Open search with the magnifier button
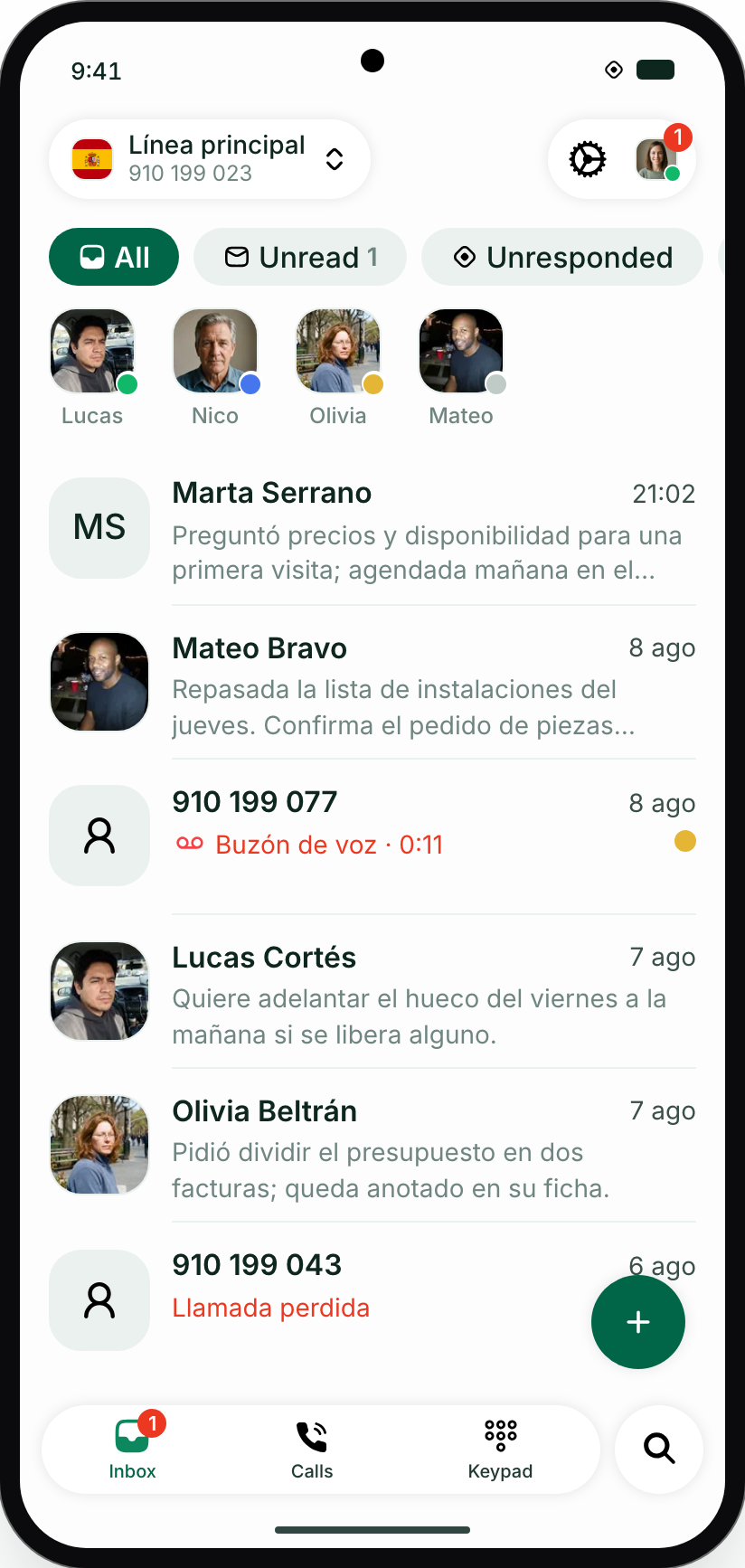Viewport: 745px width, 1568px height. click(659, 1450)
